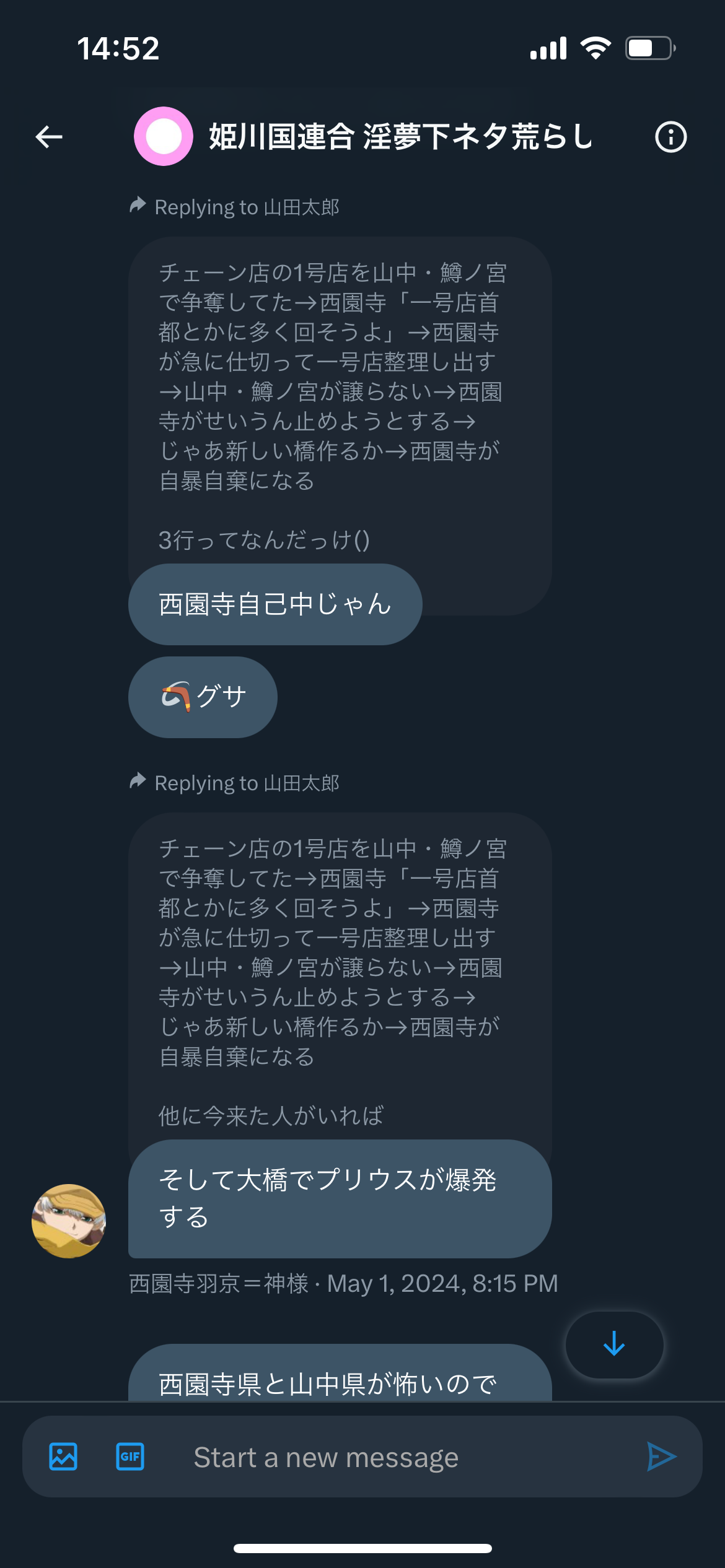Send the message with the arrow icon
This screenshot has width=725, height=1568.
point(661,1457)
